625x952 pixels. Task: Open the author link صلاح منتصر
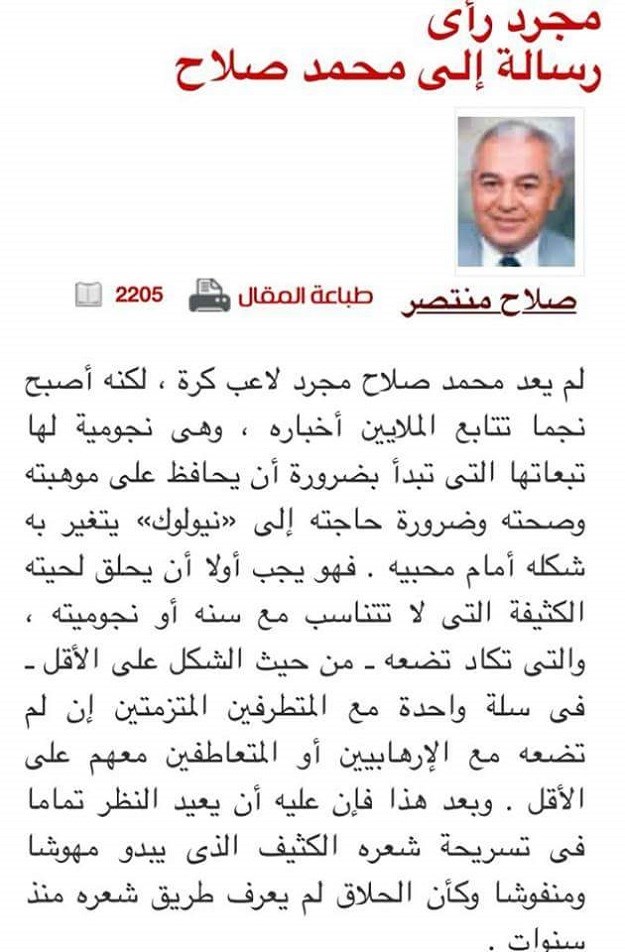click(x=489, y=300)
